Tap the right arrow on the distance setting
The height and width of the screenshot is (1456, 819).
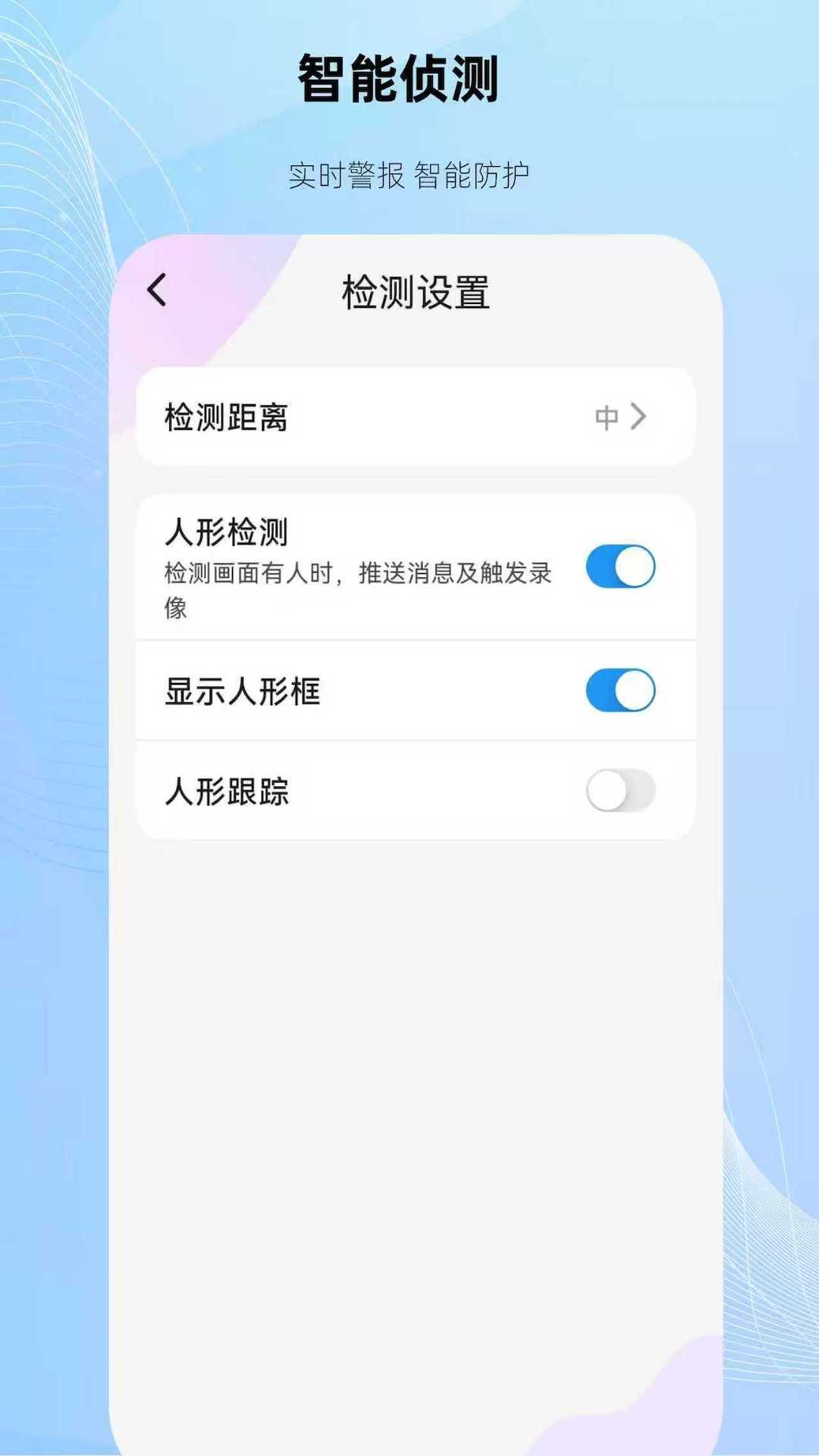(639, 416)
